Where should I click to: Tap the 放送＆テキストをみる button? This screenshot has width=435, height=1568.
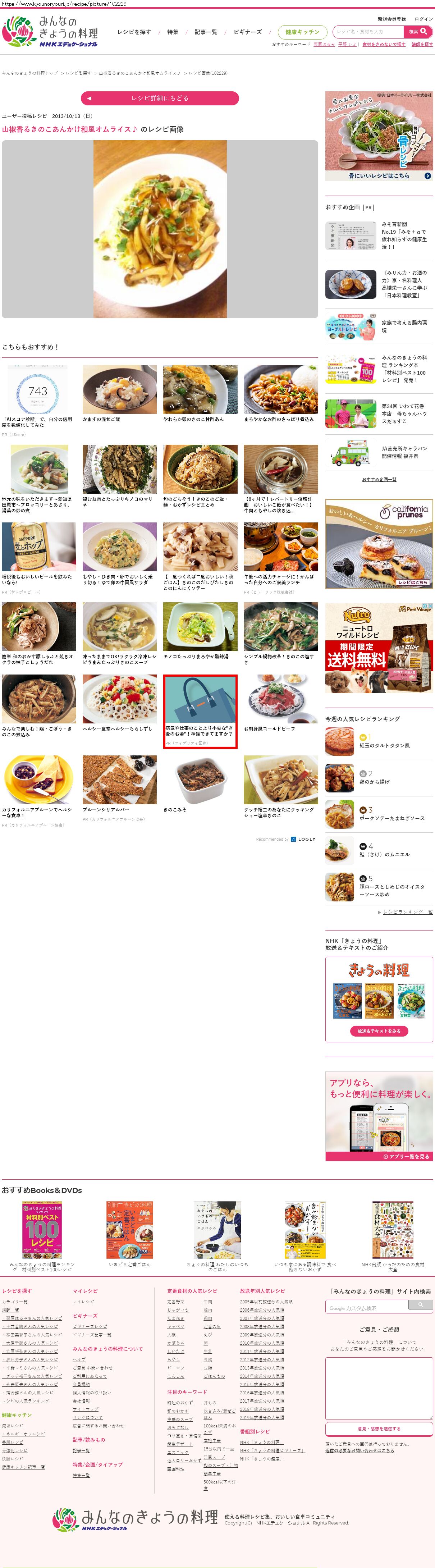point(379,1031)
